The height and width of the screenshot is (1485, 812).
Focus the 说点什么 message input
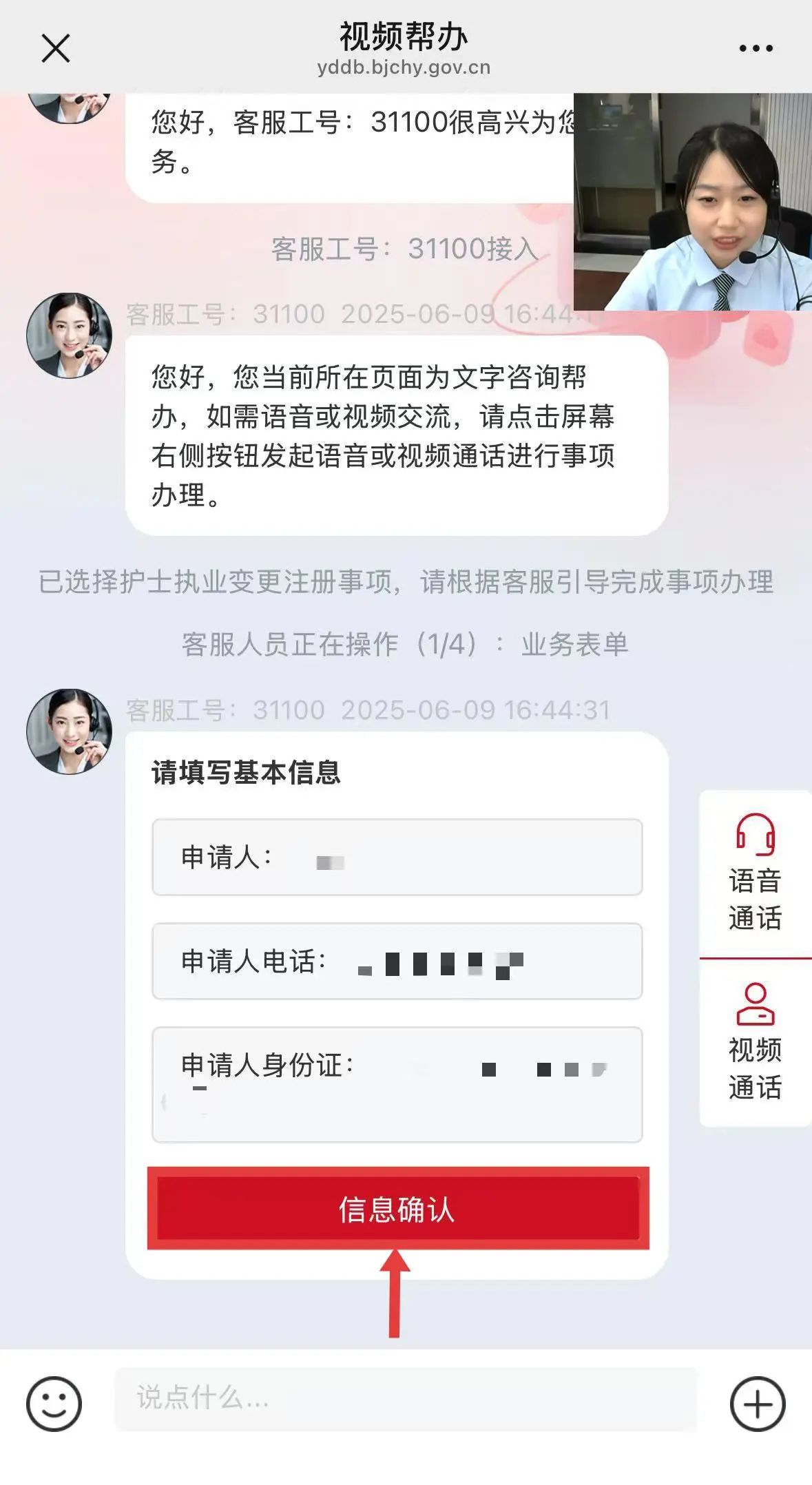click(405, 1399)
